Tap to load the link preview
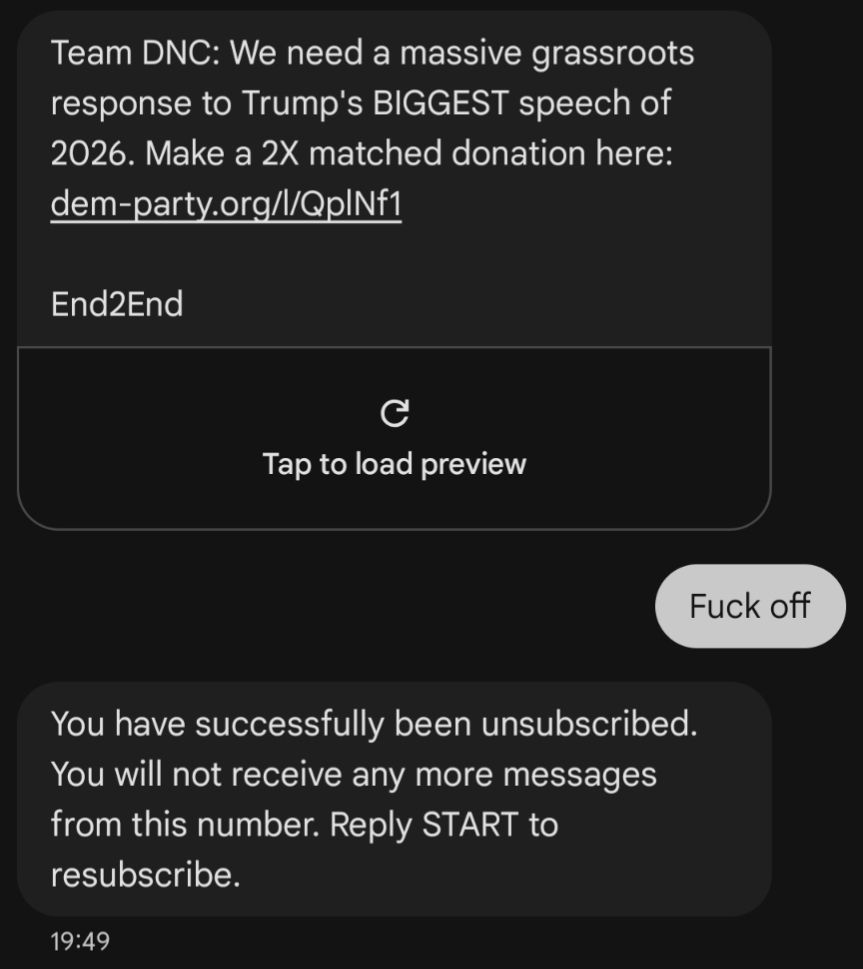 394,438
